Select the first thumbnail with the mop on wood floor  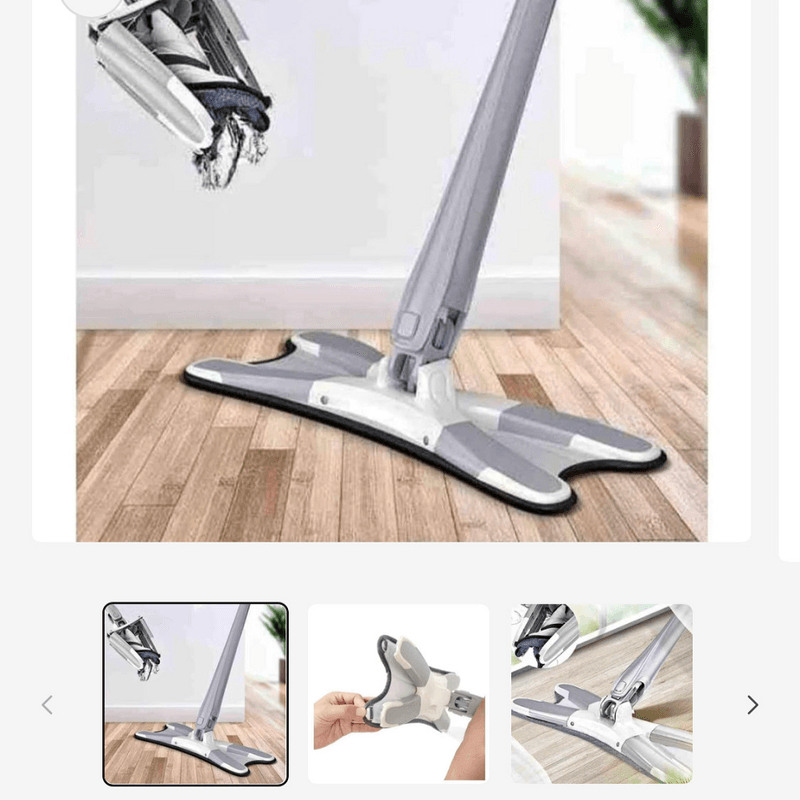[x=195, y=694]
